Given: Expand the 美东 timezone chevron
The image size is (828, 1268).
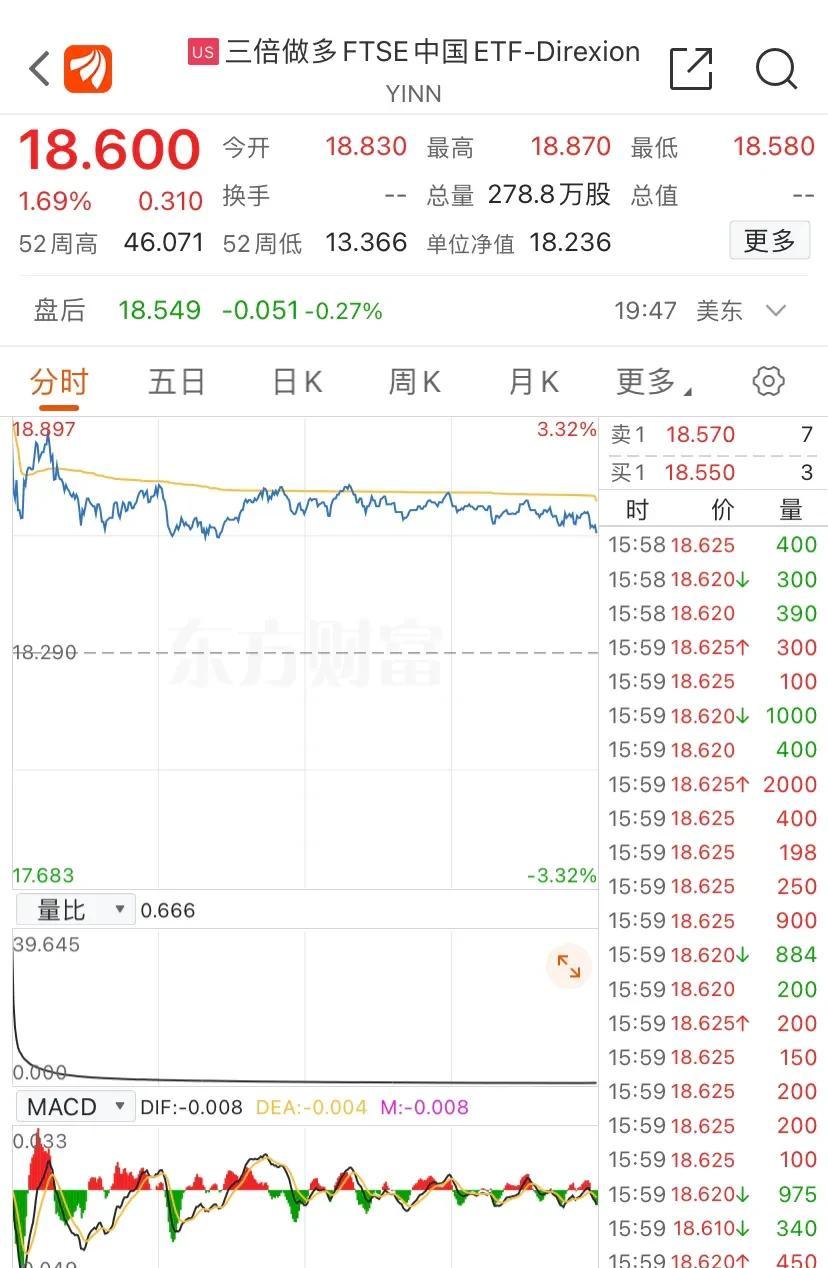Looking at the screenshot, I should click(x=775, y=311).
